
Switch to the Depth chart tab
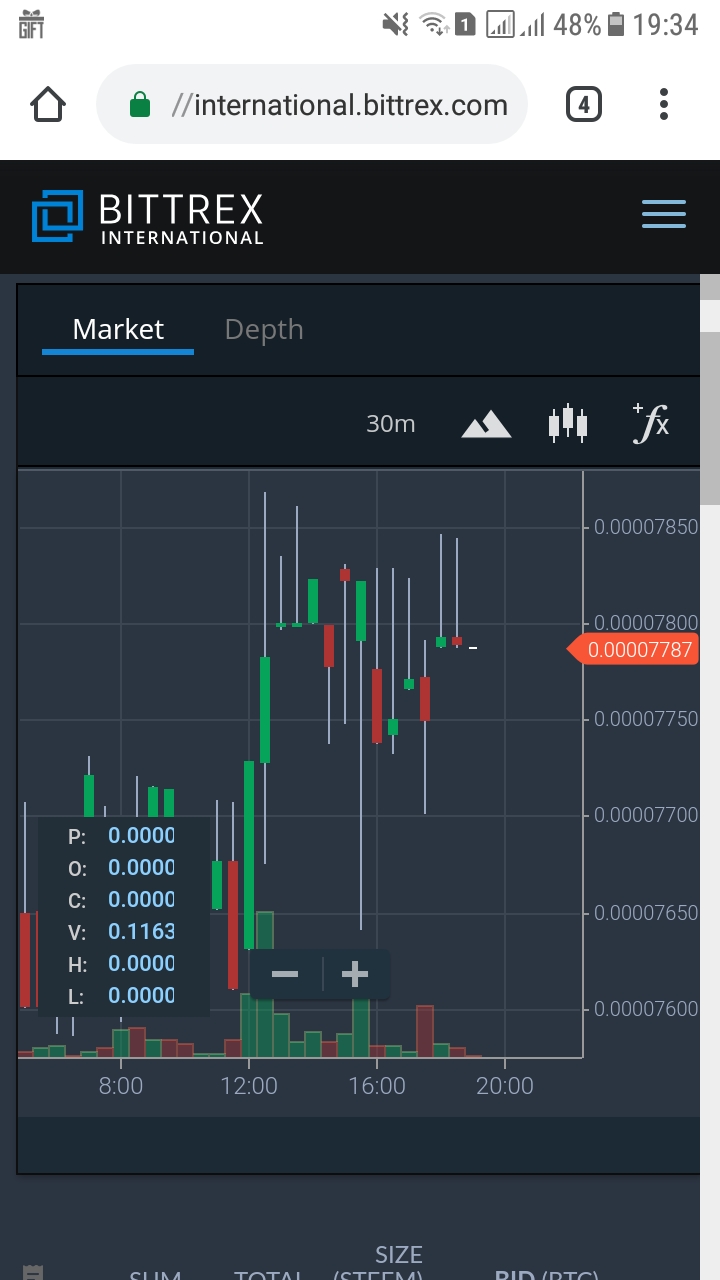pos(264,330)
